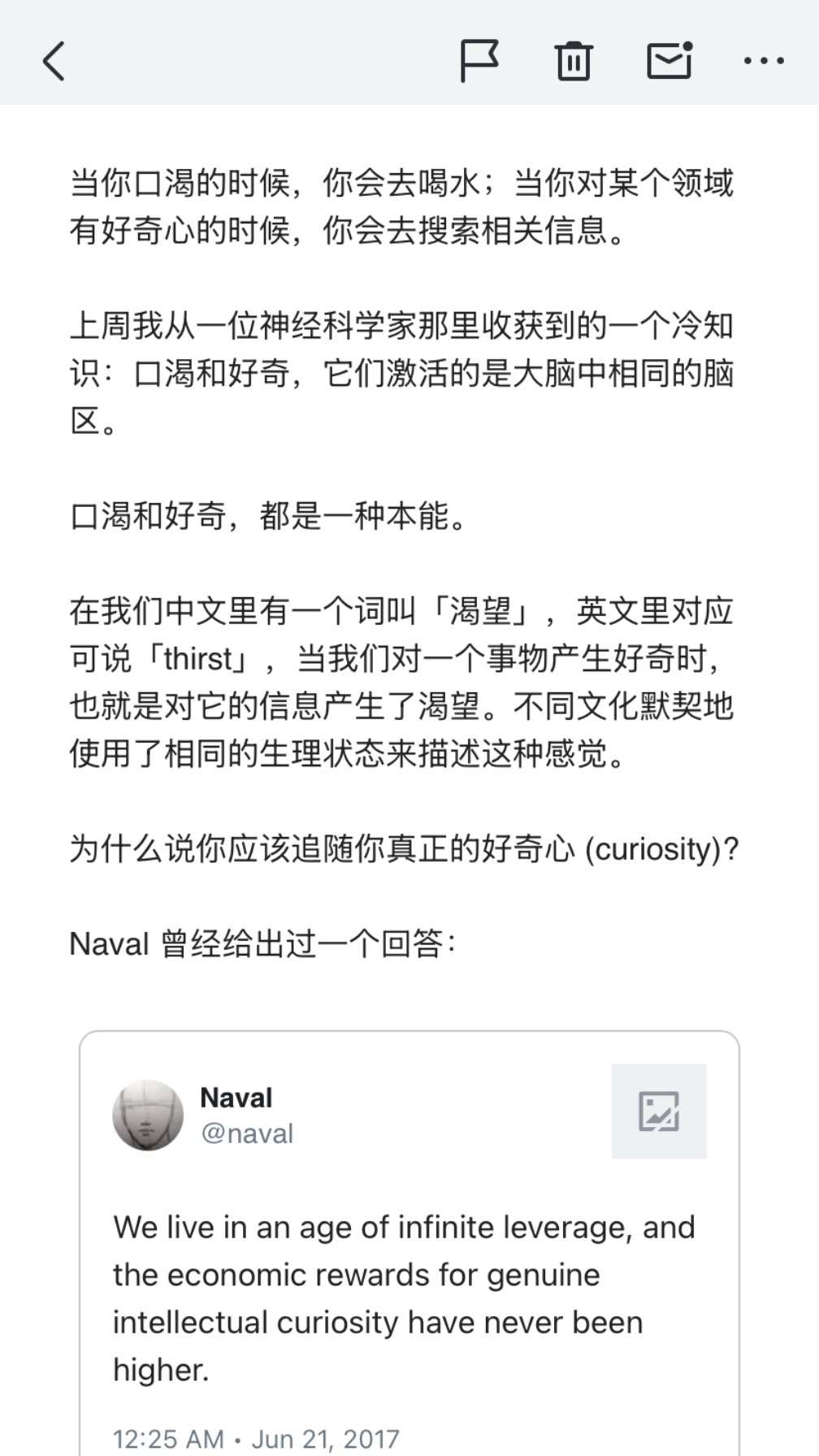The image size is (819, 1456).
Task: Delete this email
Action: click(x=574, y=61)
